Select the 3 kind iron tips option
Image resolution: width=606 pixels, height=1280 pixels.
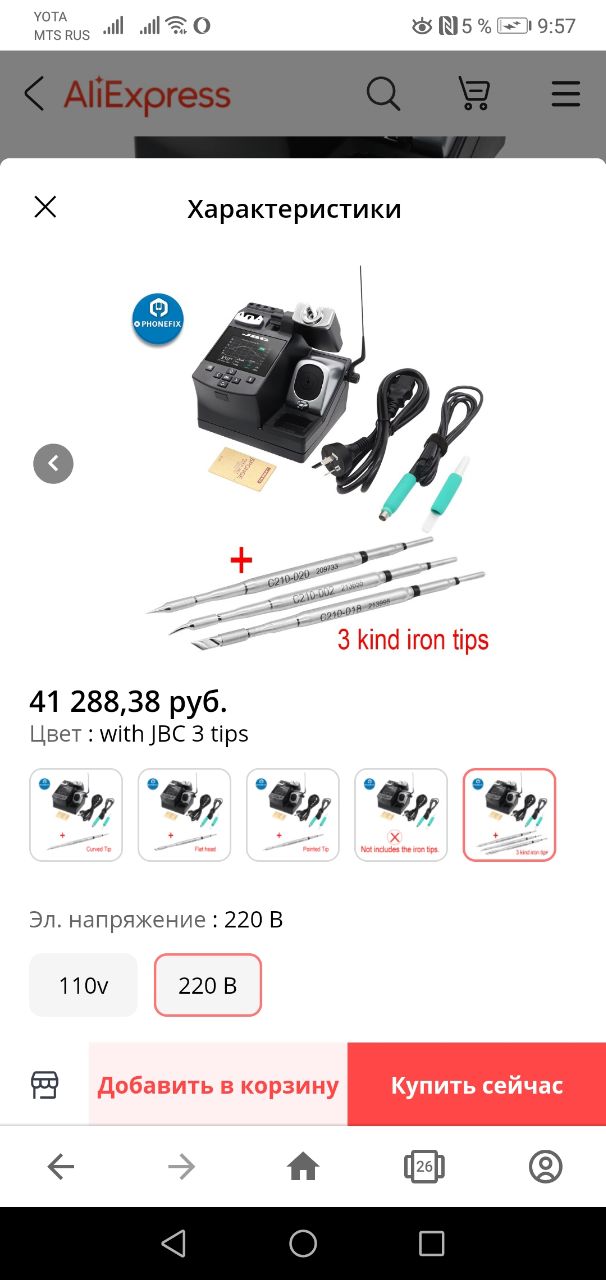[x=509, y=815]
